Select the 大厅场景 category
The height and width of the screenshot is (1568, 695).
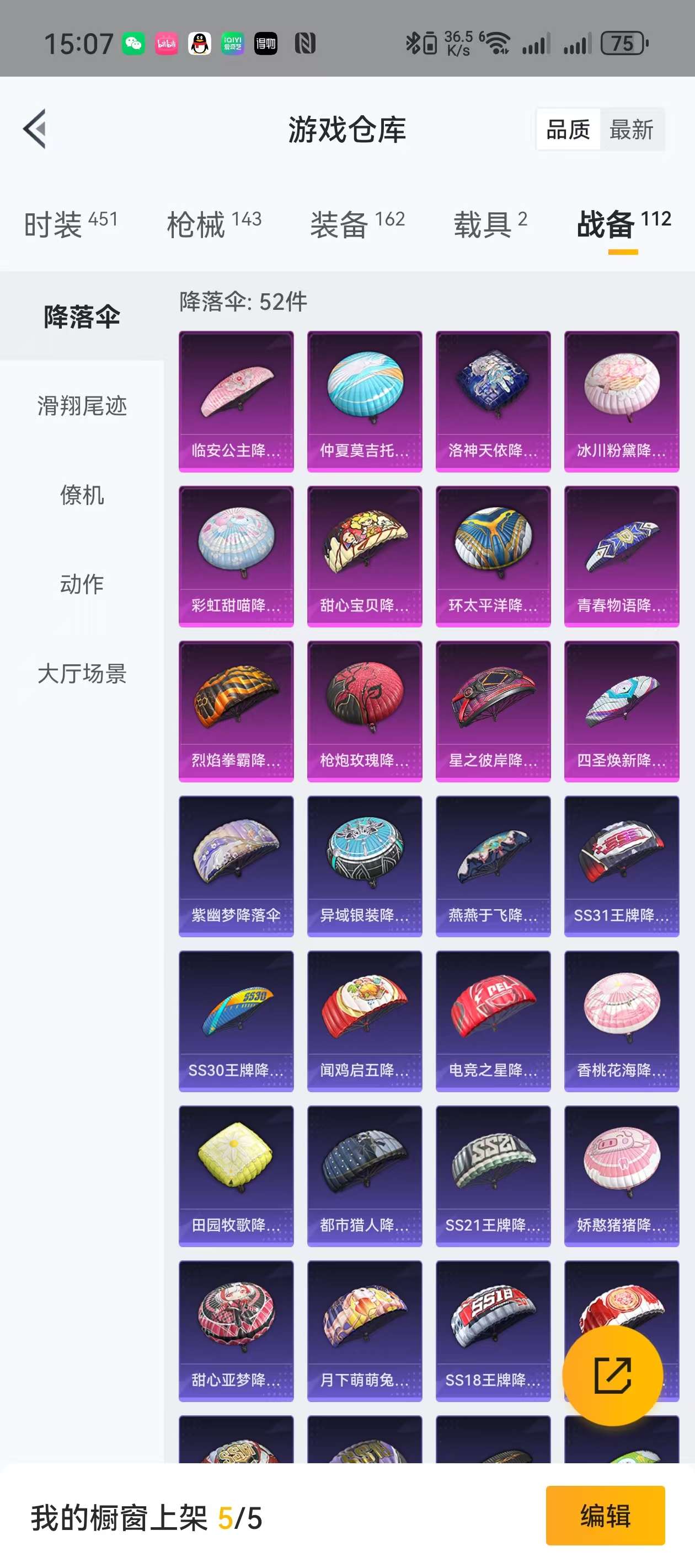[82, 674]
